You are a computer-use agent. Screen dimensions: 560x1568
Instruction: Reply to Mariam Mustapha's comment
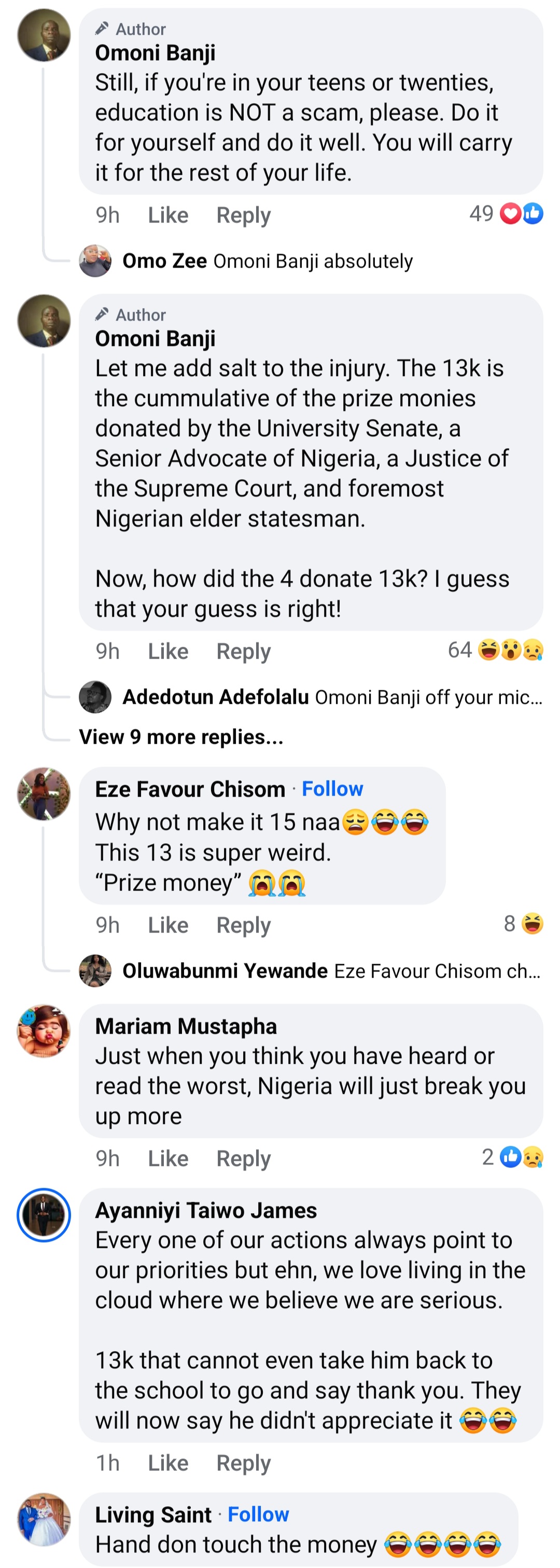[244, 1158]
